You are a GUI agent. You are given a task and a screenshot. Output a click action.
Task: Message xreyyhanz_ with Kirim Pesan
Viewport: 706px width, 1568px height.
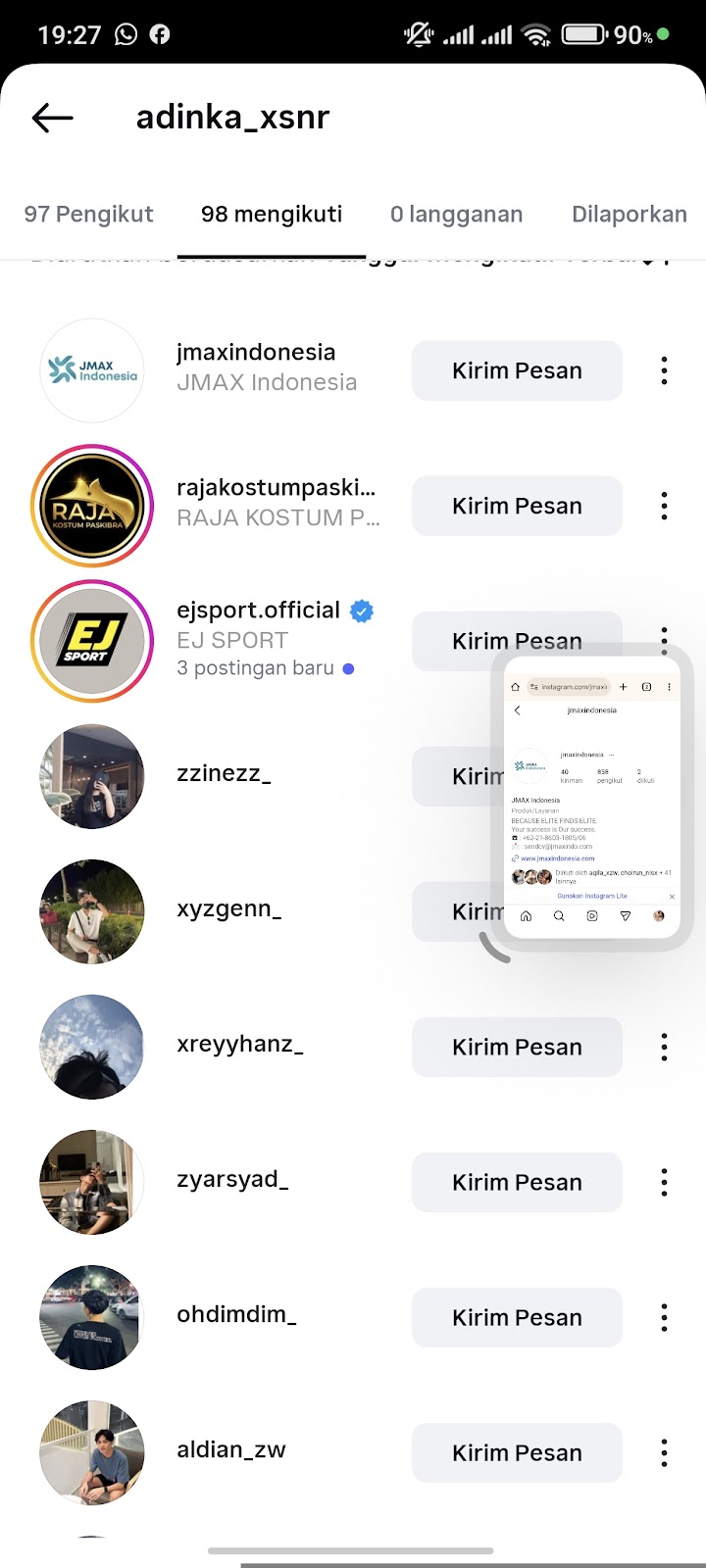pos(517,1047)
